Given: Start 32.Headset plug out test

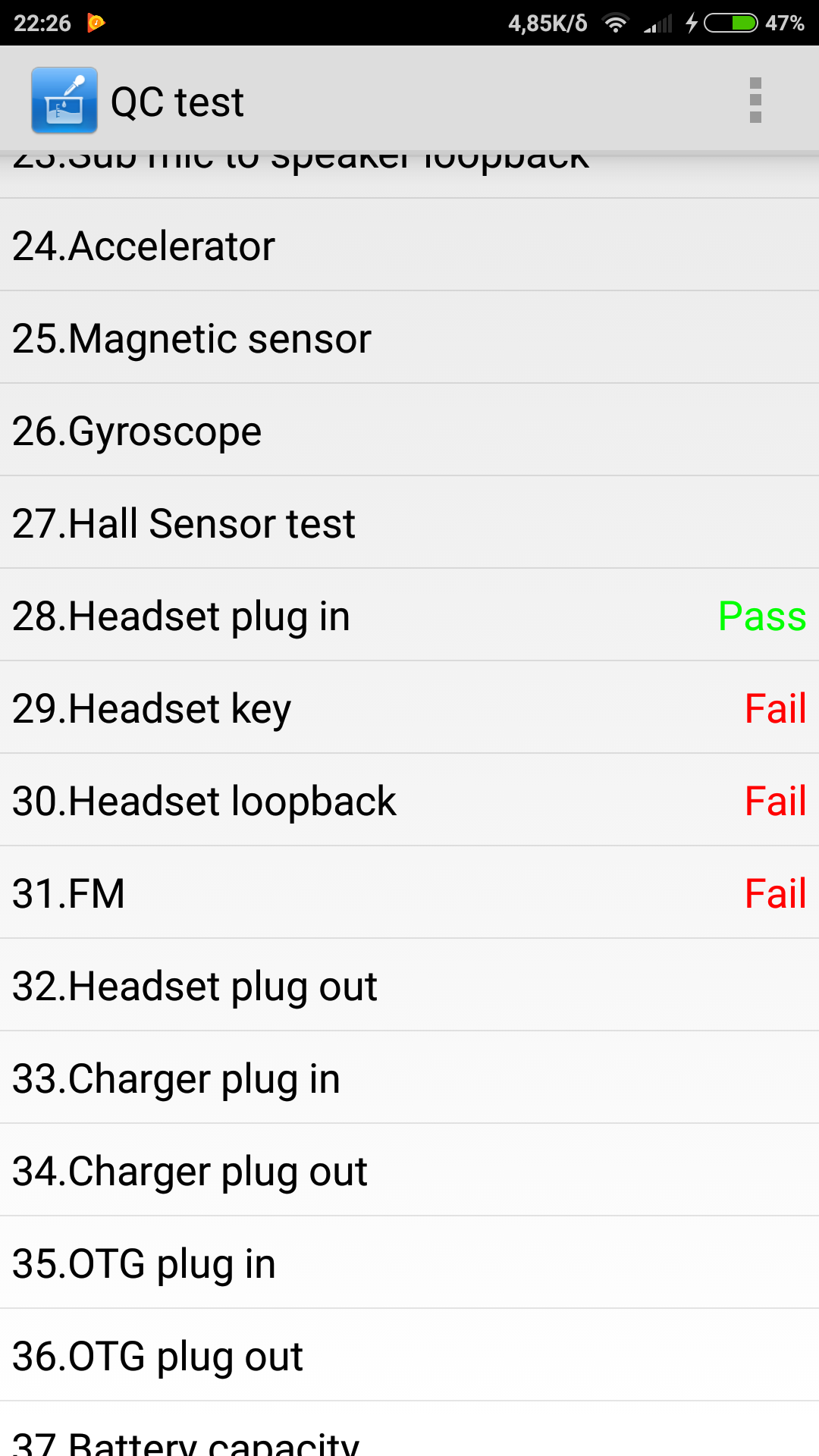Looking at the screenshot, I should click(x=409, y=986).
